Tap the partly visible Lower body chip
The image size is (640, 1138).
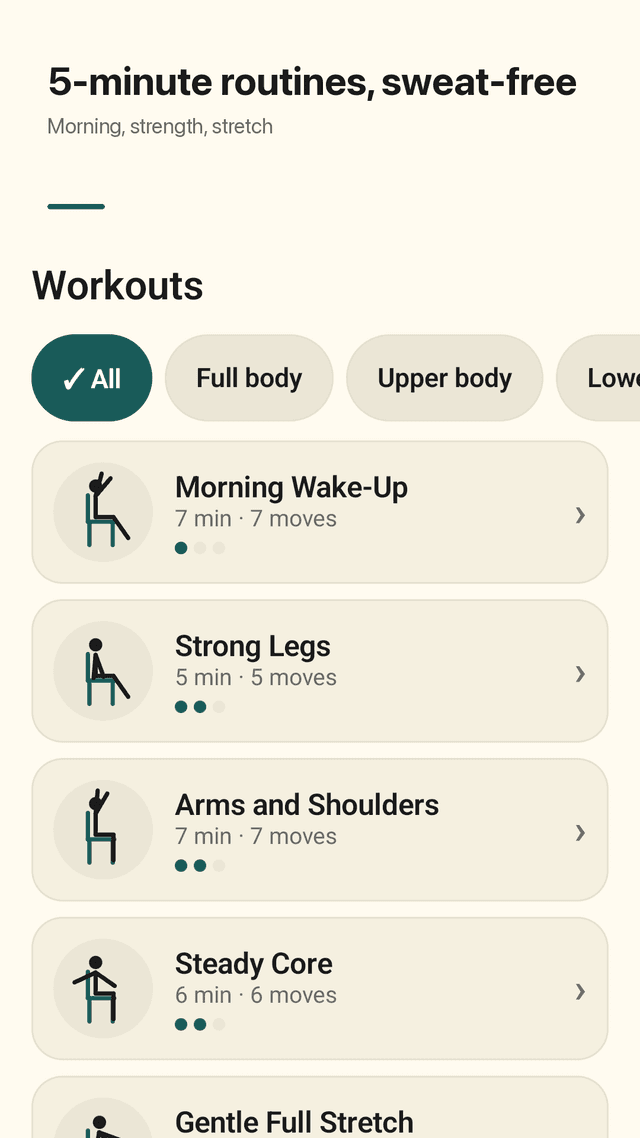599,377
